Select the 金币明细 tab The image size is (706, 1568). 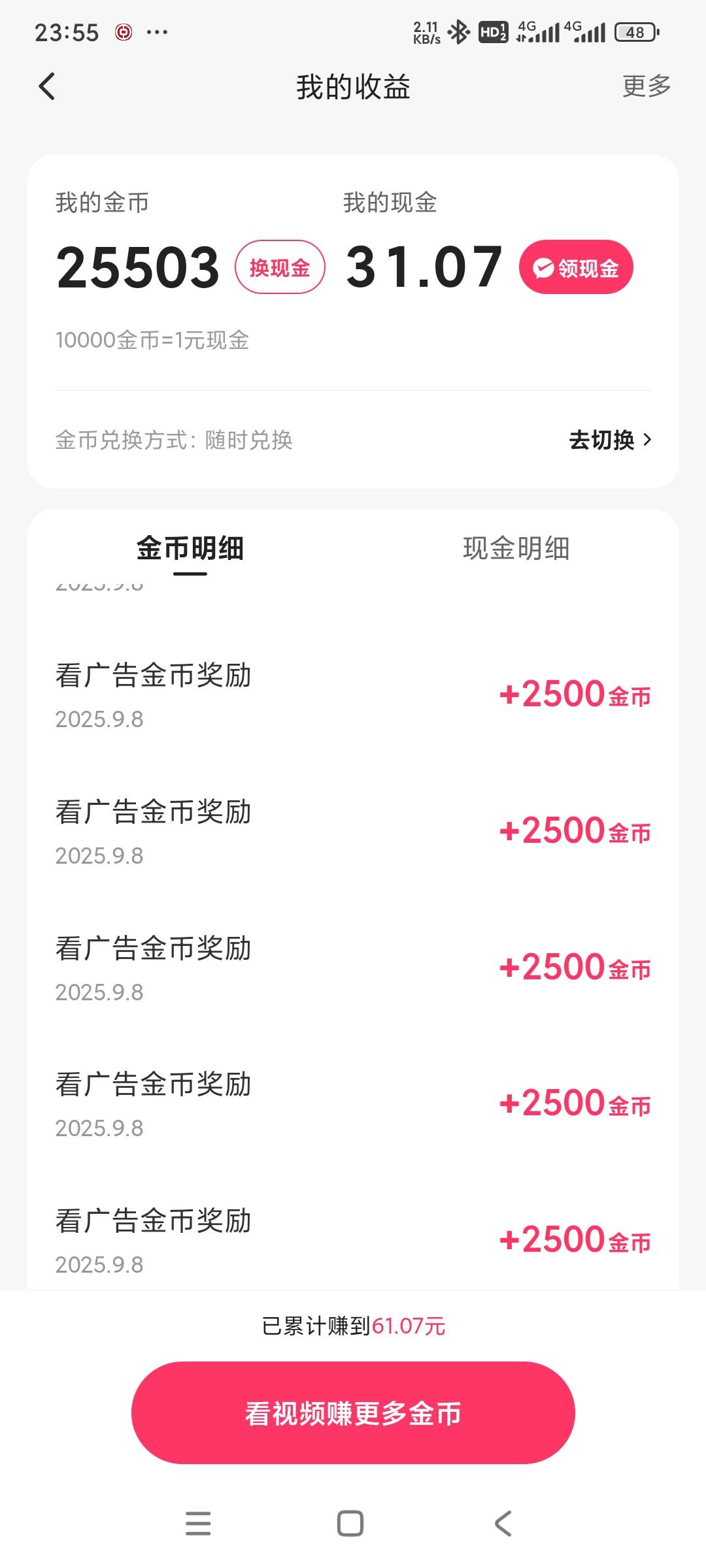click(190, 549)
